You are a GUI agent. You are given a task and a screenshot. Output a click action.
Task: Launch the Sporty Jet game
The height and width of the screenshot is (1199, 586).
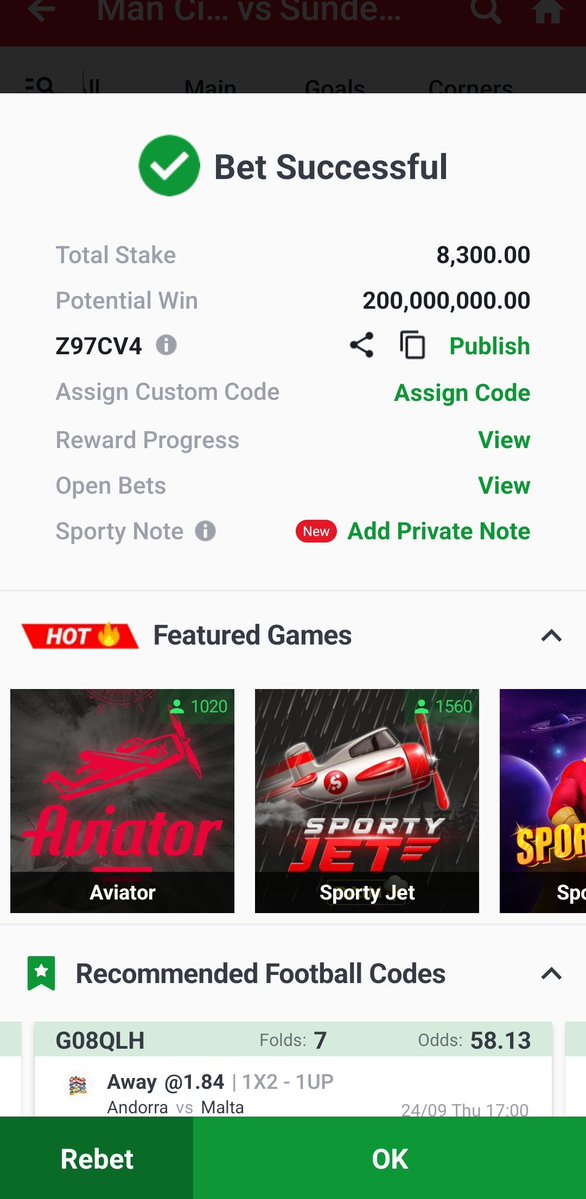pyautogui.click(x=367, y=801)
